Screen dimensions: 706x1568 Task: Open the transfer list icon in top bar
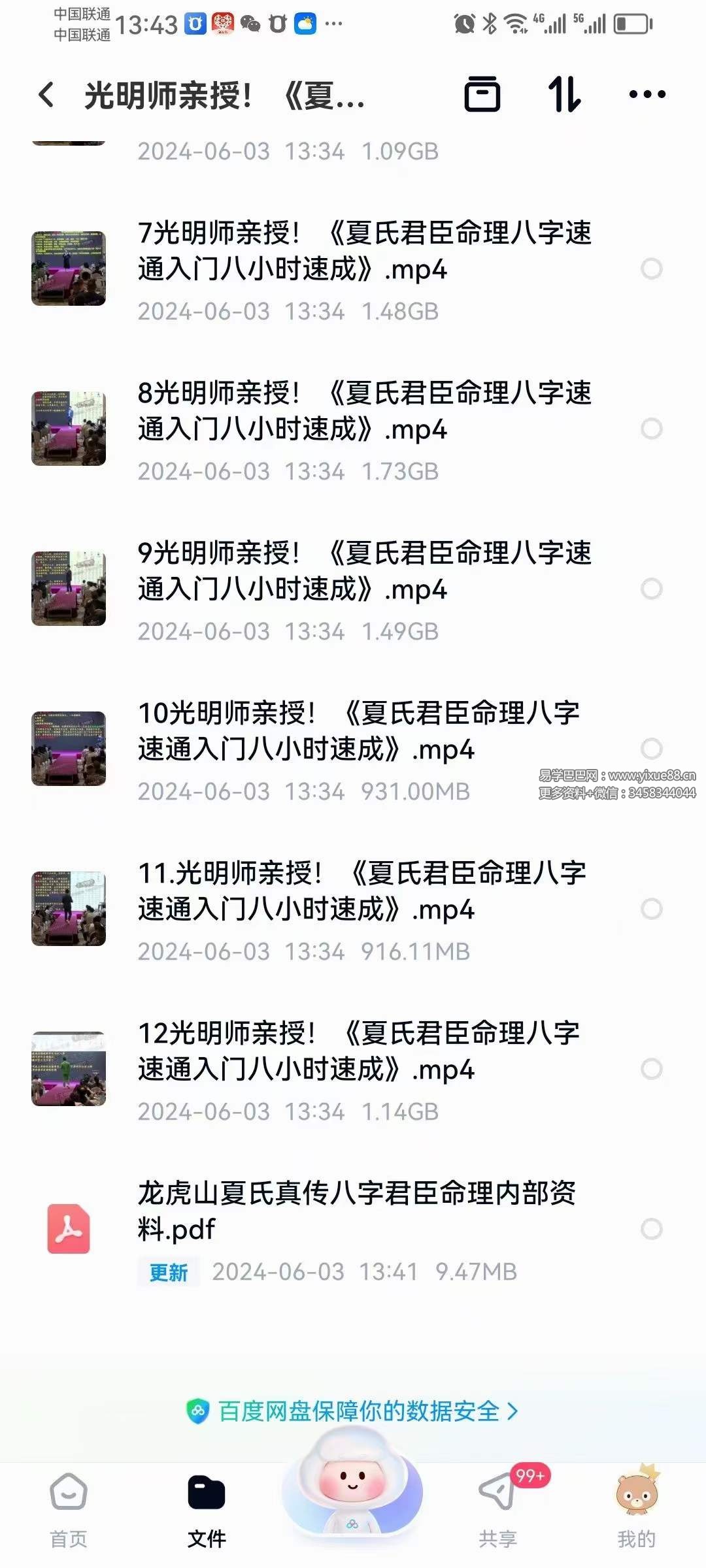pyautogui.click(x=483, y=95)
